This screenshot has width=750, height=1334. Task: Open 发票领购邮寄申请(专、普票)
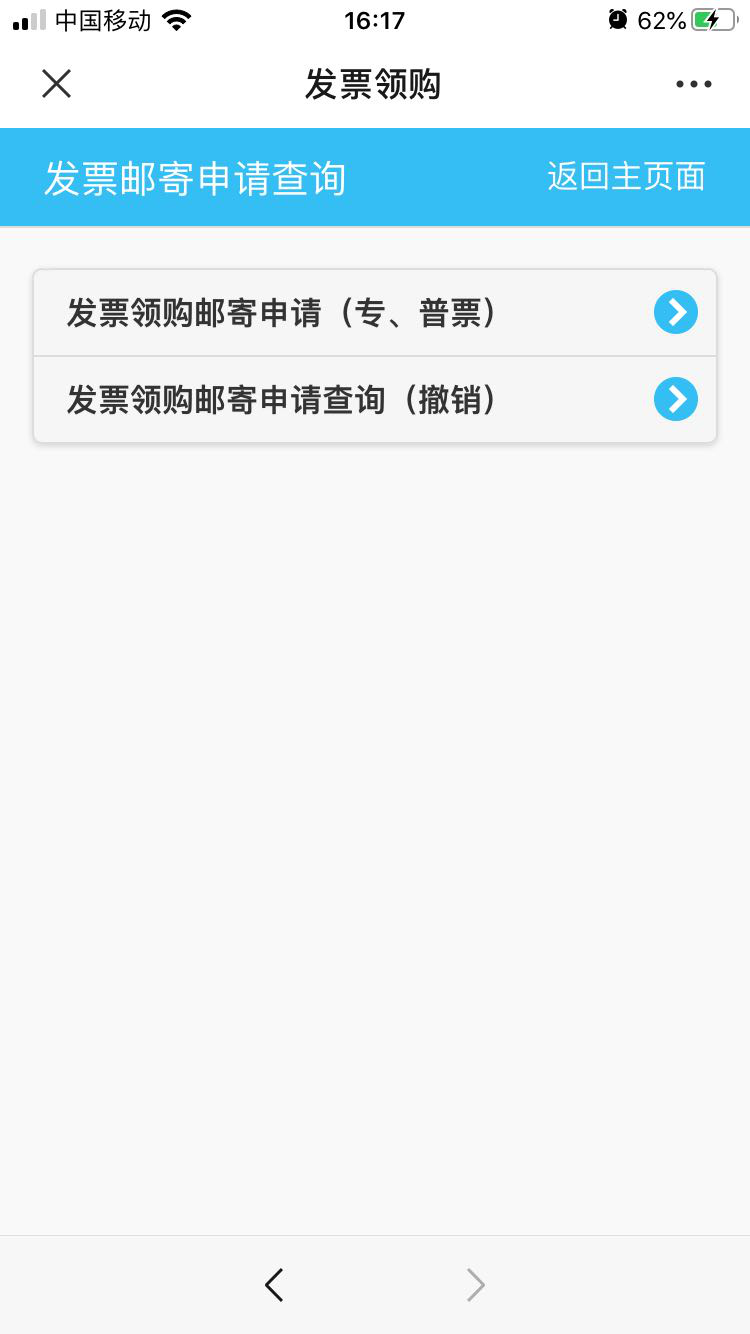375,313
